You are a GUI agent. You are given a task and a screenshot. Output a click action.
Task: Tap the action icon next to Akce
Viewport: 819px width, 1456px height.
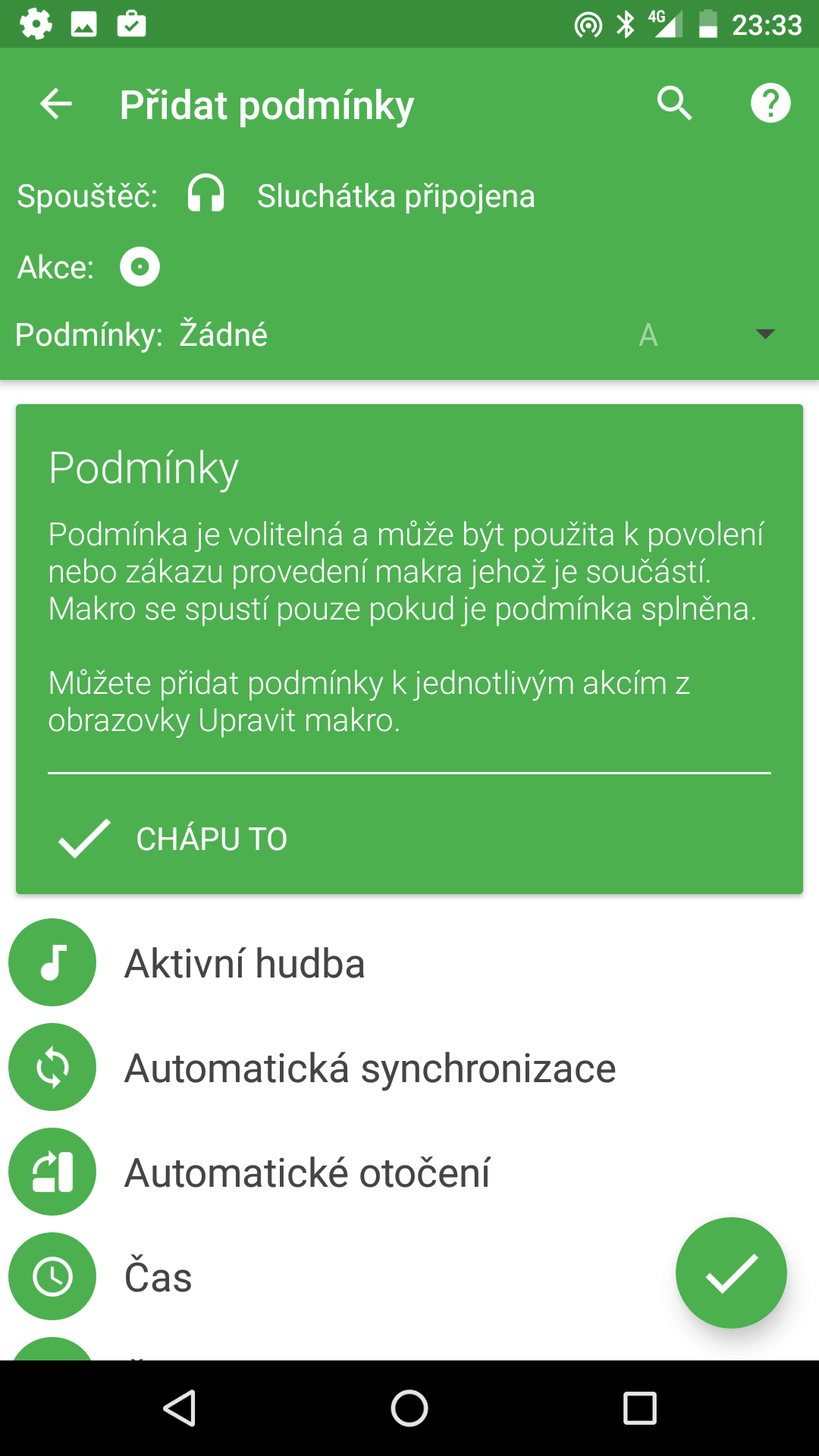(x=140, y=267)
